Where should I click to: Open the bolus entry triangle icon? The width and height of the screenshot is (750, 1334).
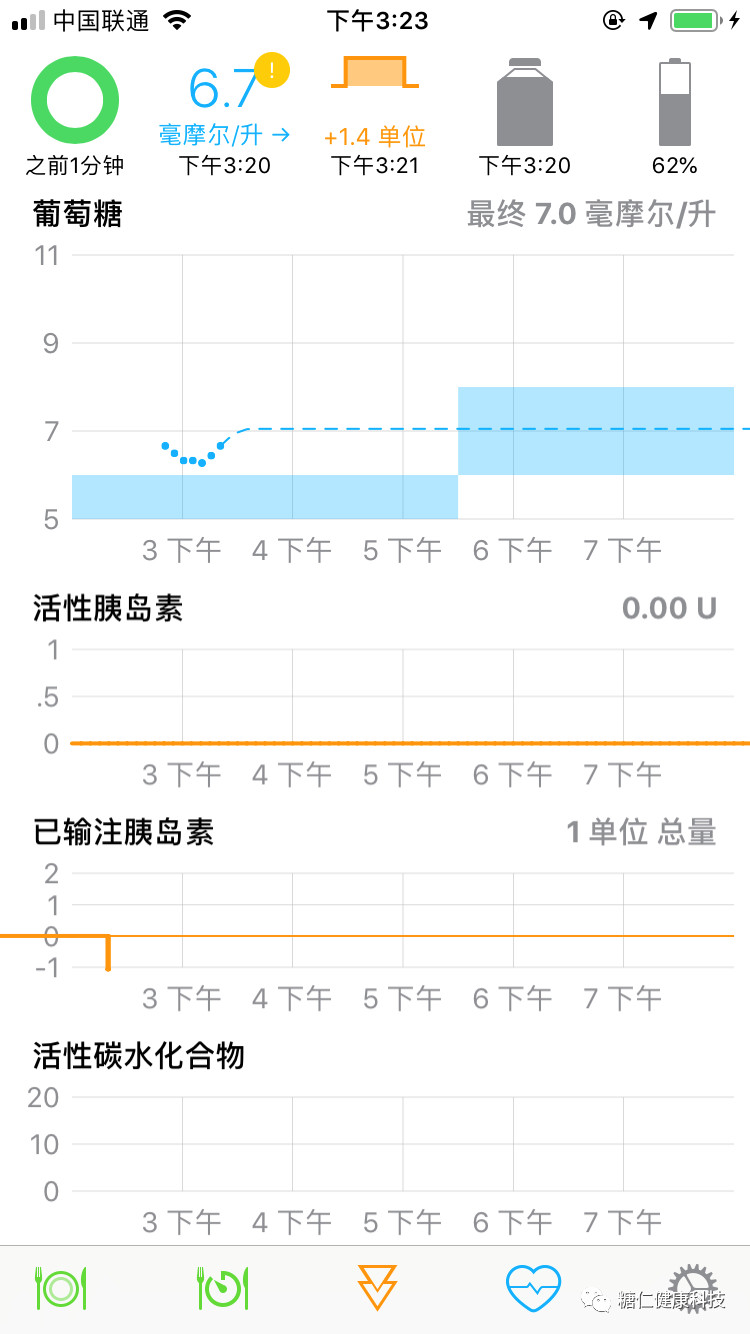point(377,1288)
